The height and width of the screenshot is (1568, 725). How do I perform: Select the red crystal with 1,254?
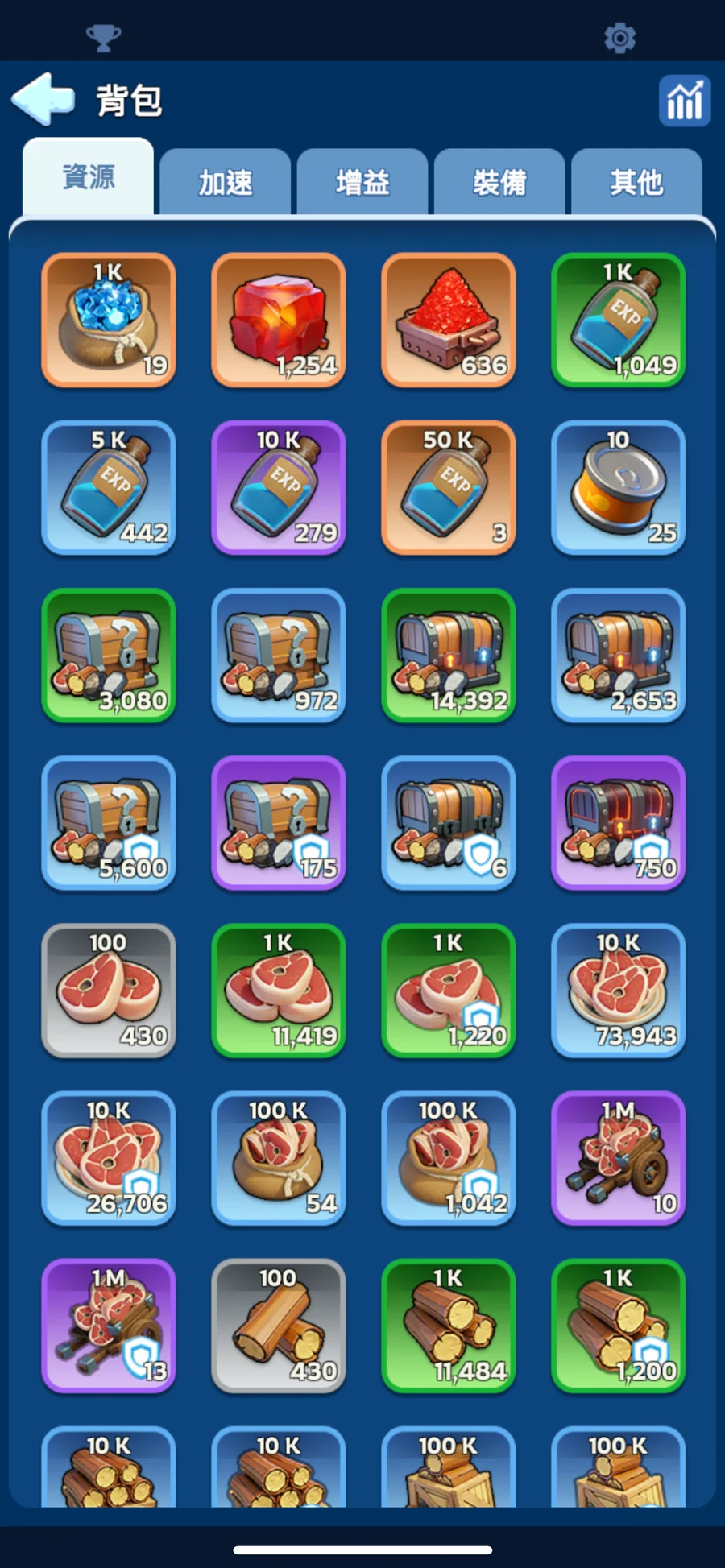click(x=279, y=320)
